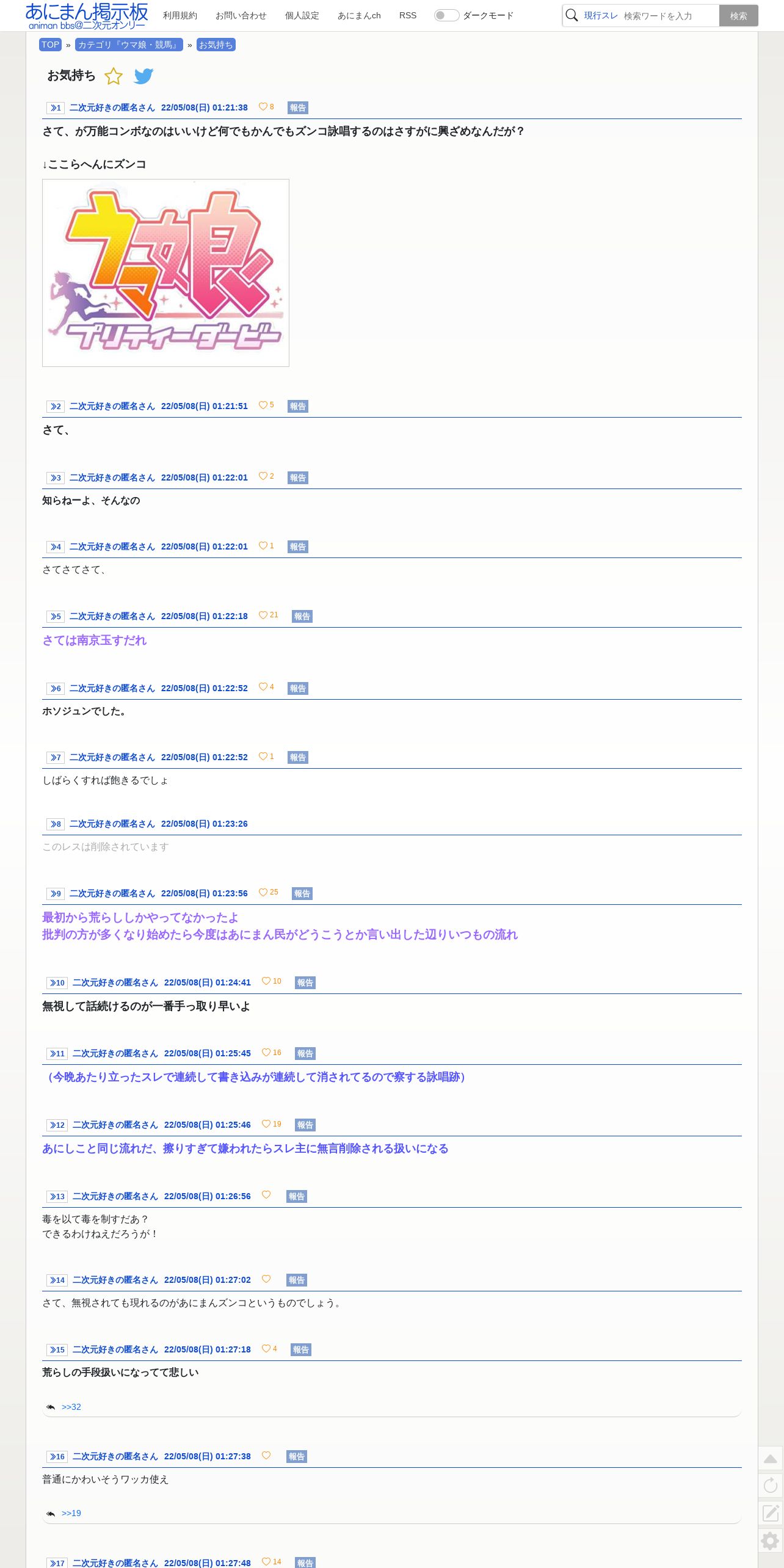
Task: Write a new post with pencil icon
Action: point(771,1513)
